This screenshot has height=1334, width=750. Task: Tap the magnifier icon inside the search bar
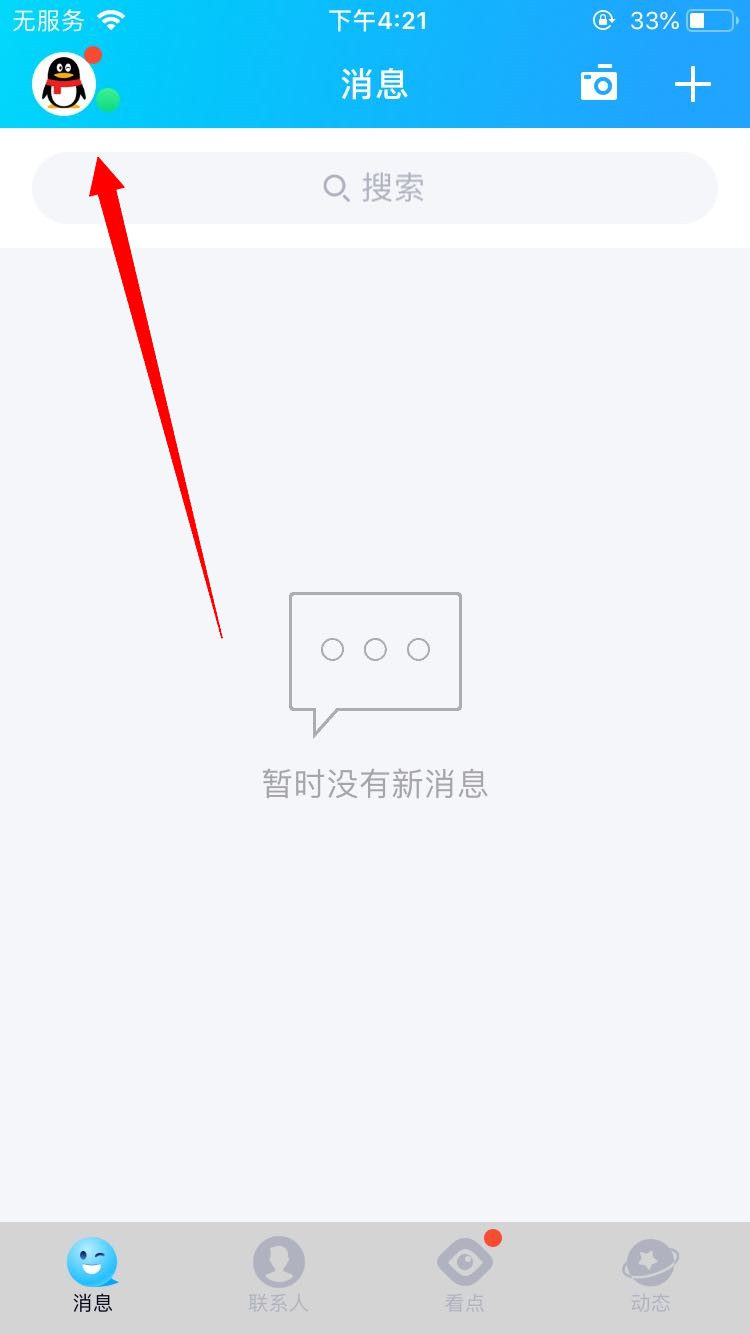[x=336, y=188]
